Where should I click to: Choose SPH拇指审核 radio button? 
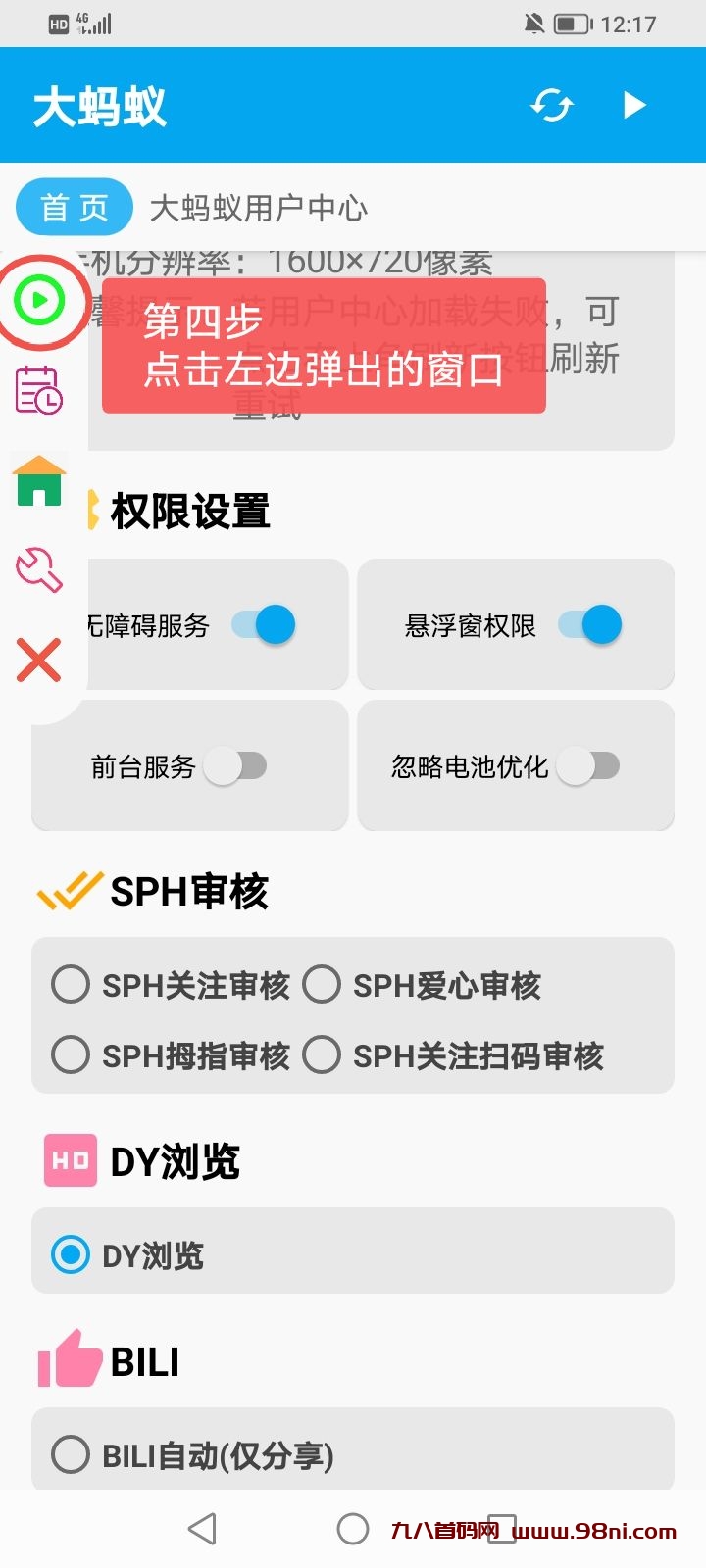click(71, 1055)
